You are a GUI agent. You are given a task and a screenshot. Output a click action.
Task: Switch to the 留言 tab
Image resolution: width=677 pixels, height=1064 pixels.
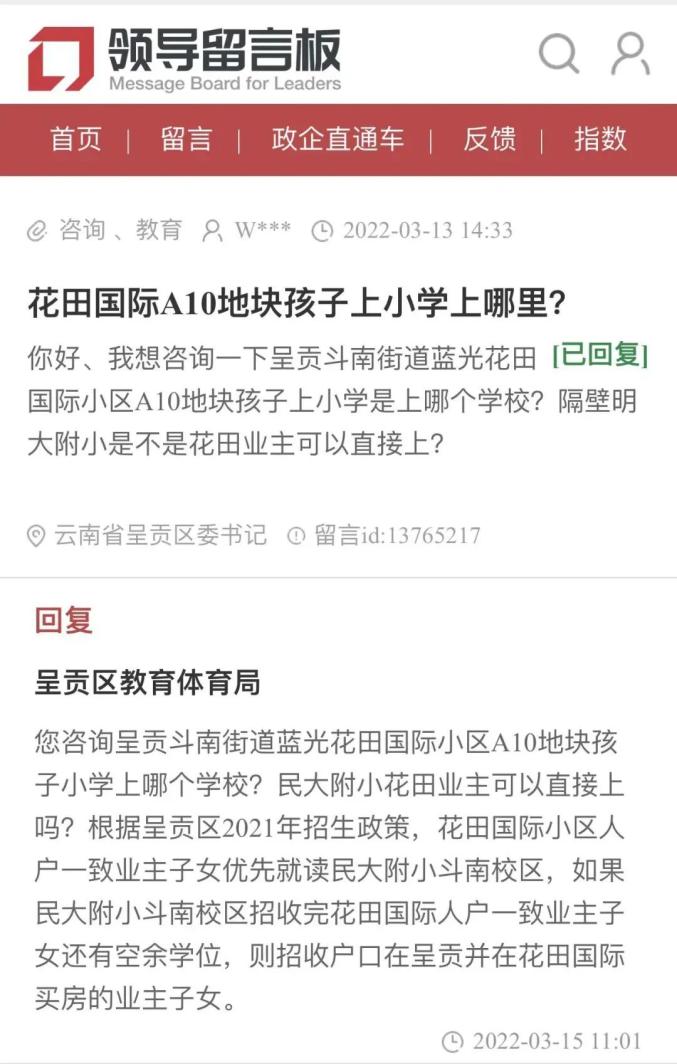[x=187, y=139]
